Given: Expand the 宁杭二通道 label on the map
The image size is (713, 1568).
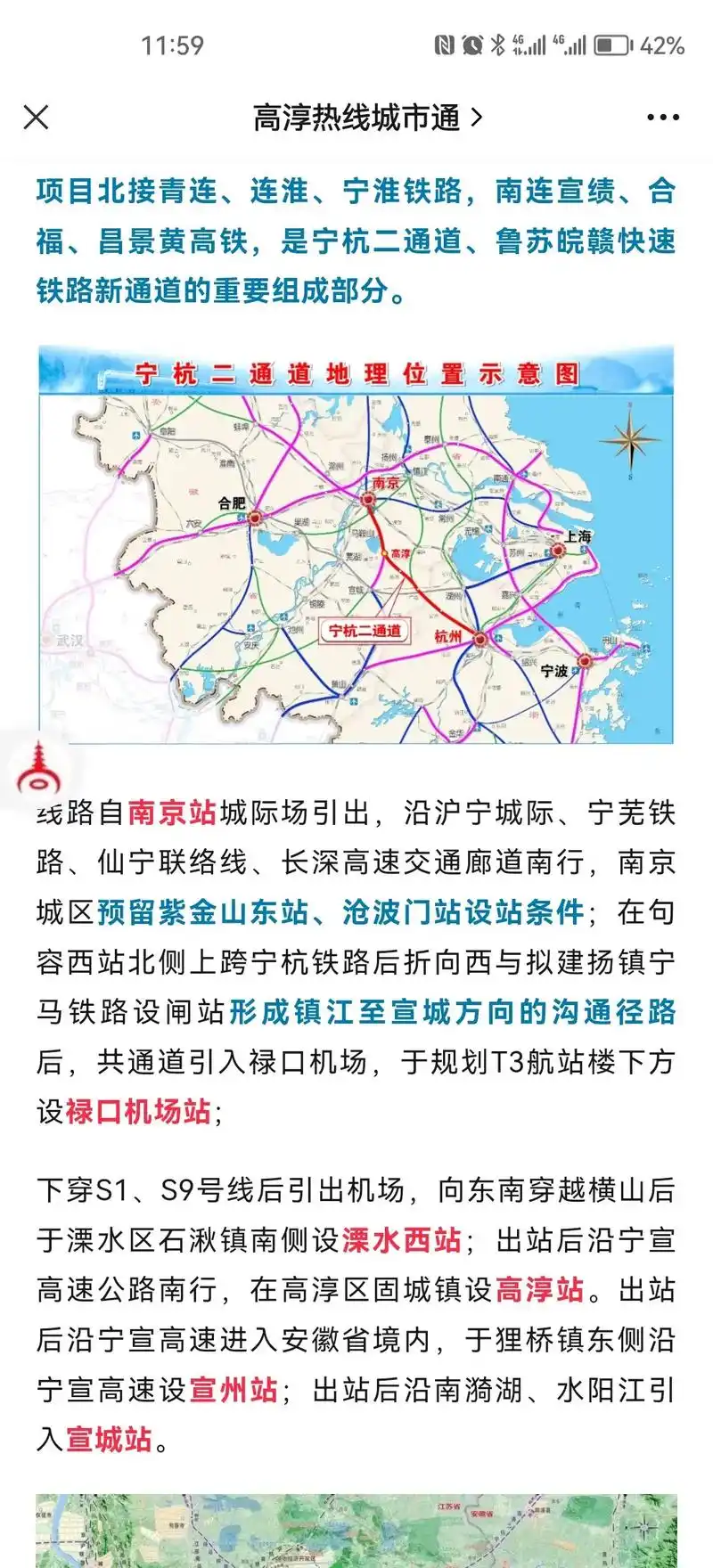Looking at the screenshot, I should point(366,628).
